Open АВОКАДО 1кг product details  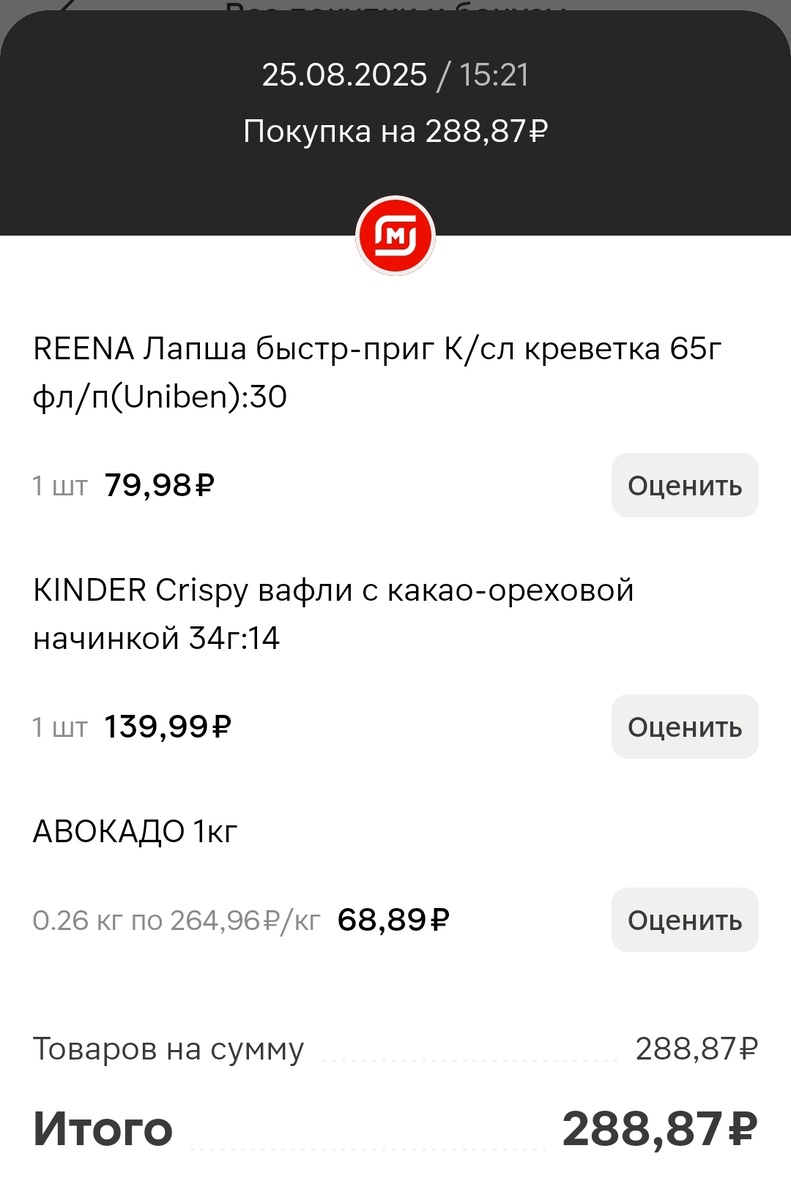click(x=135, y=831)
